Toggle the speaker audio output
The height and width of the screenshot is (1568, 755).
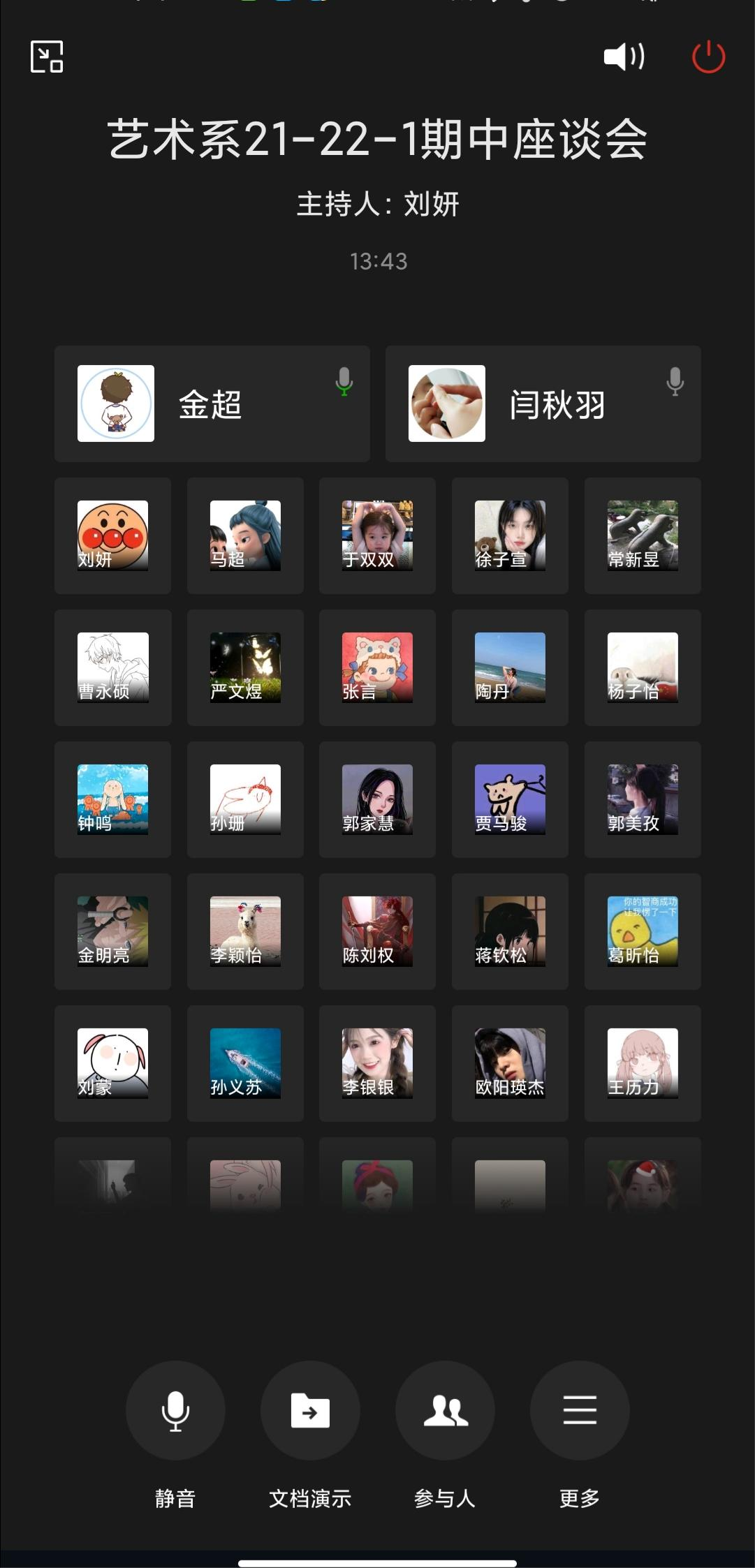tap(624, 57)
